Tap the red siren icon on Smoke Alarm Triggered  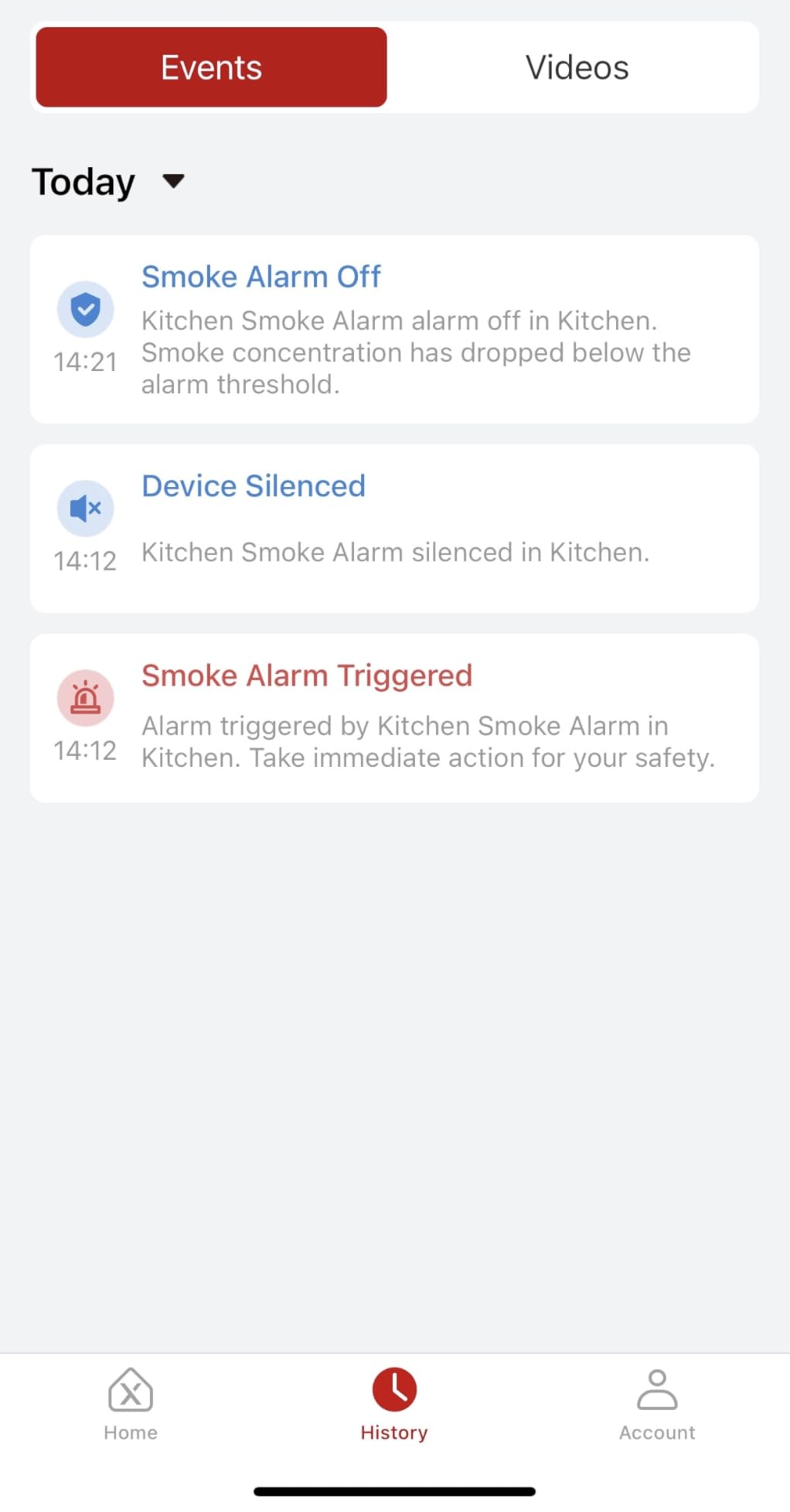coord(86,697)
